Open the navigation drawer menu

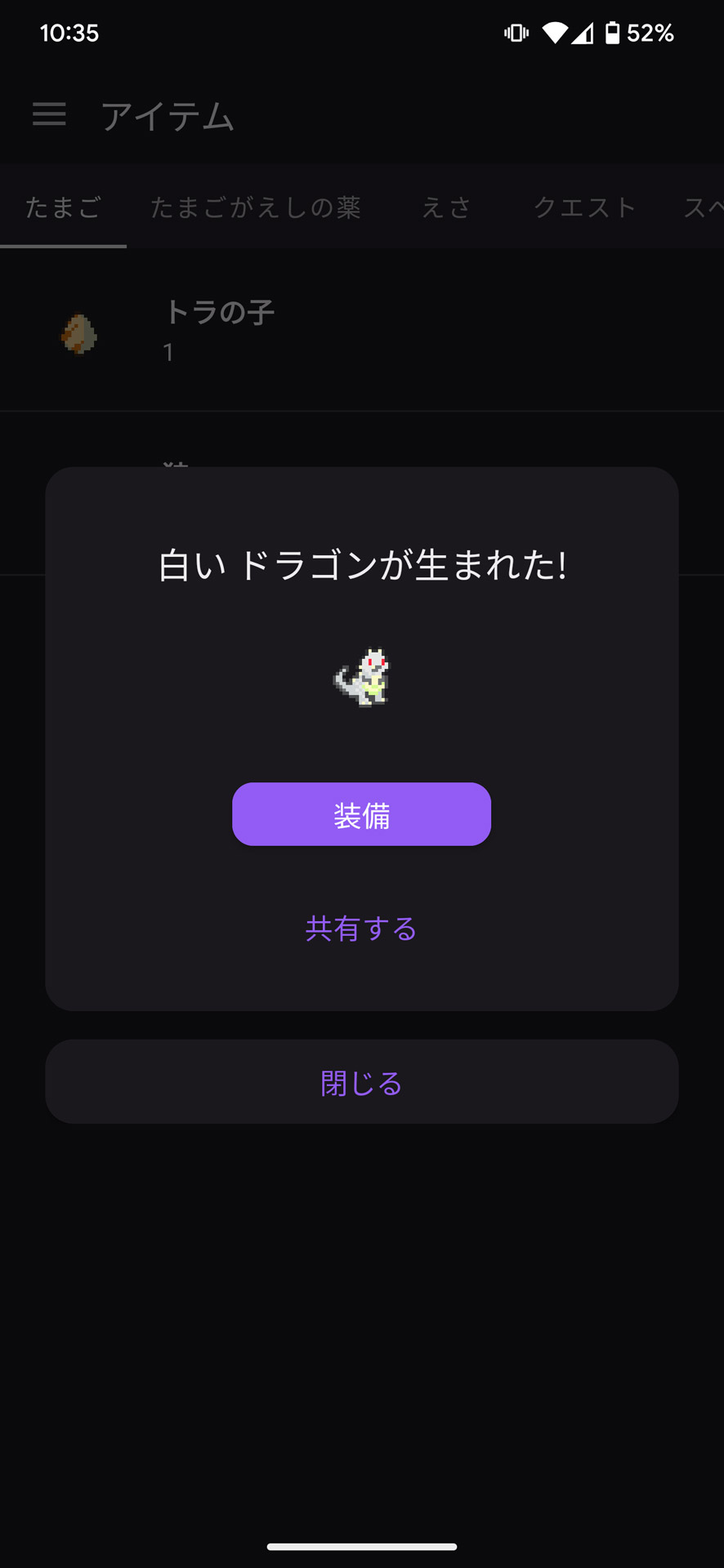pyautogui.click(x=49, y=114)
